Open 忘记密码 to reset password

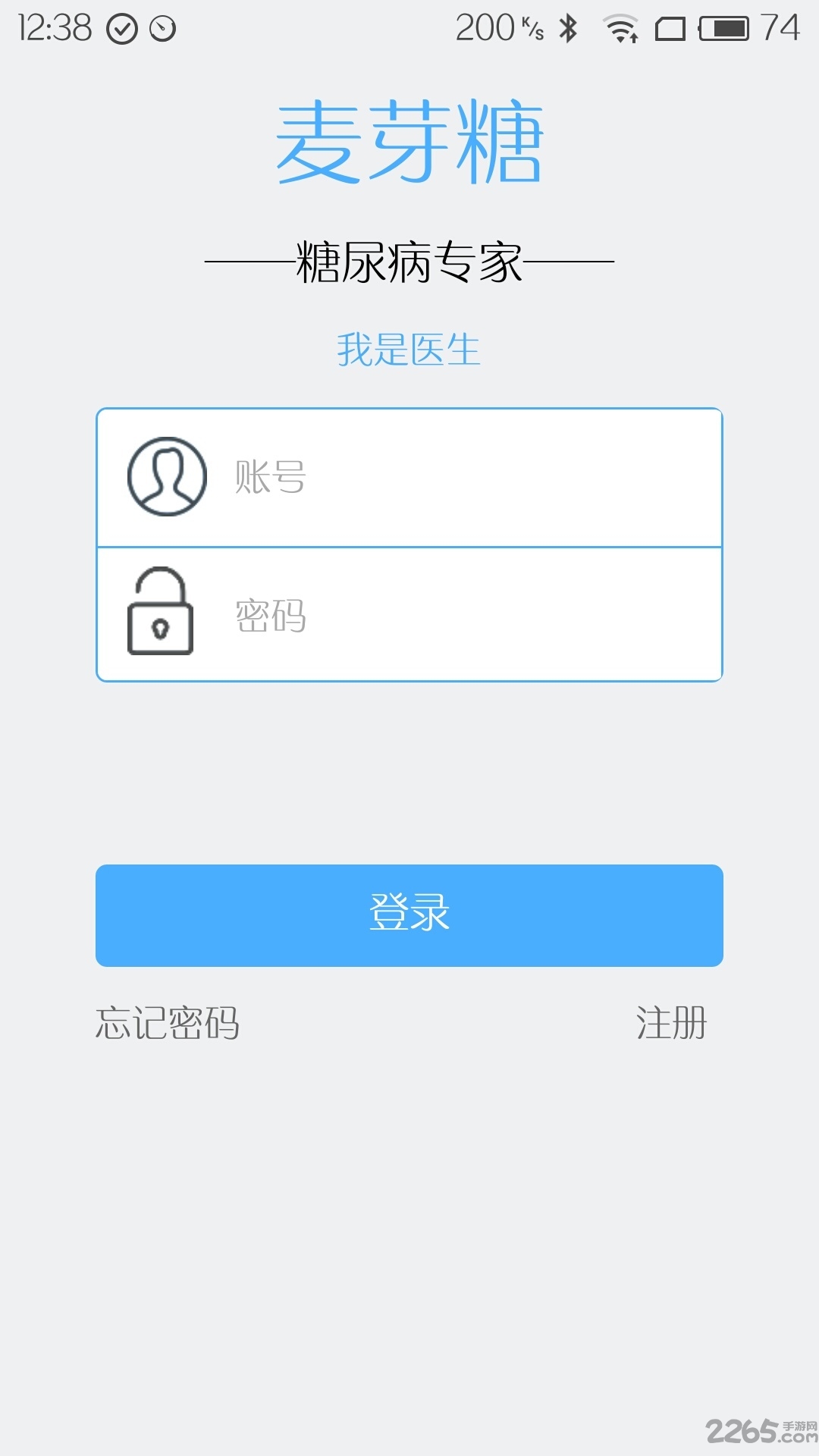click(168, 1022)
